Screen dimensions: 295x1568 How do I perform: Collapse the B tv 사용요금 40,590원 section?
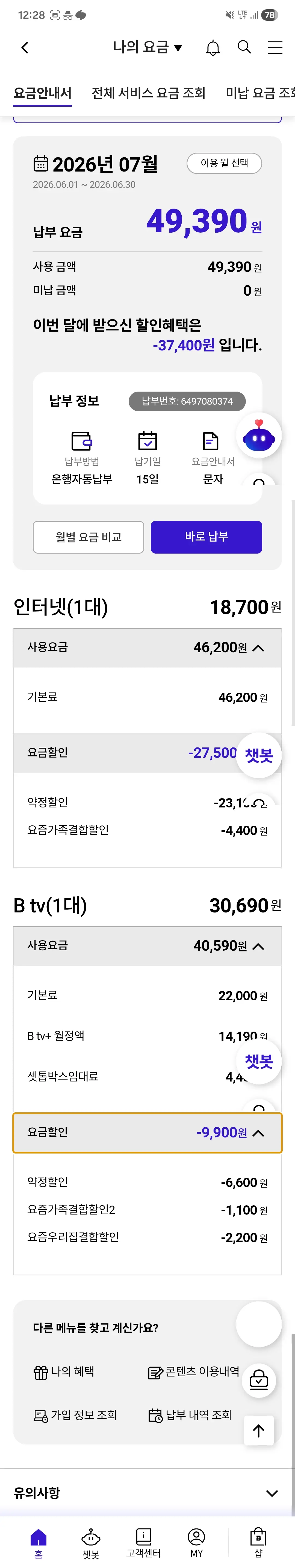[147, 946]
